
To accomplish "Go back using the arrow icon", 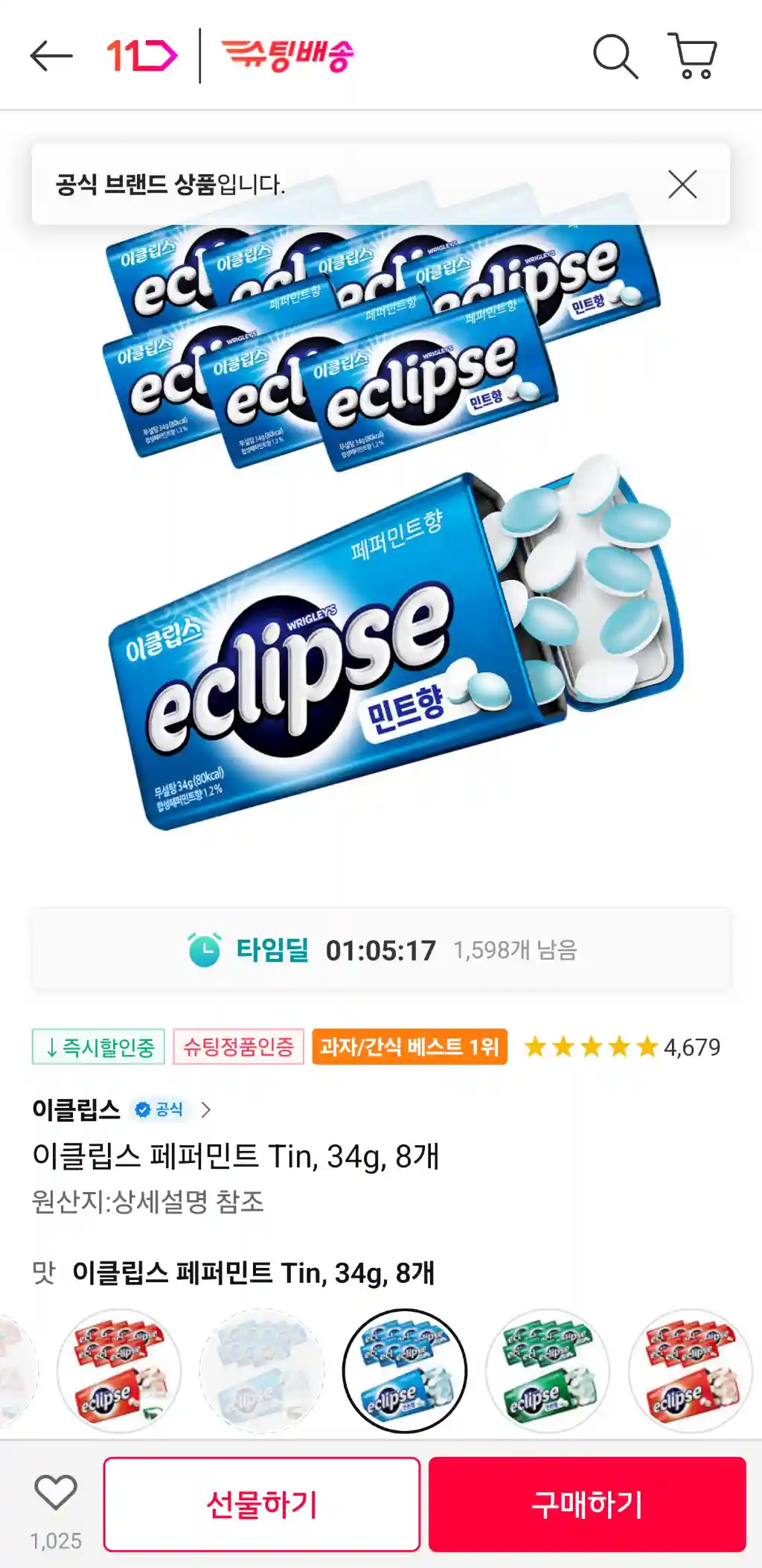I will 51,56.
